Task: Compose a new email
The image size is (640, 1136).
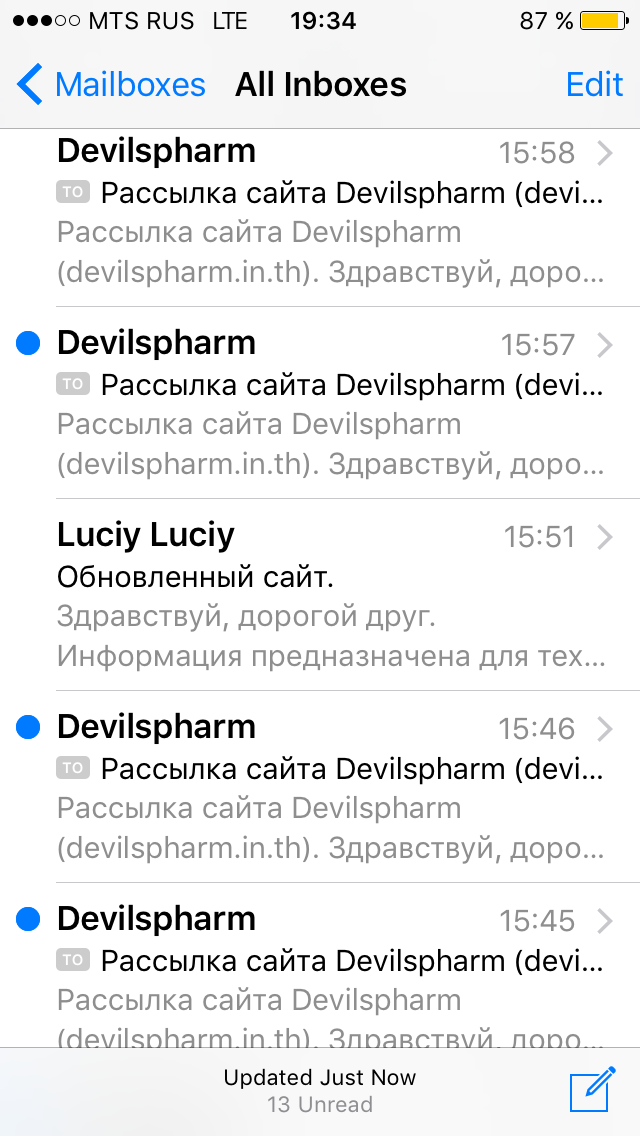Action: (592, 1087)
